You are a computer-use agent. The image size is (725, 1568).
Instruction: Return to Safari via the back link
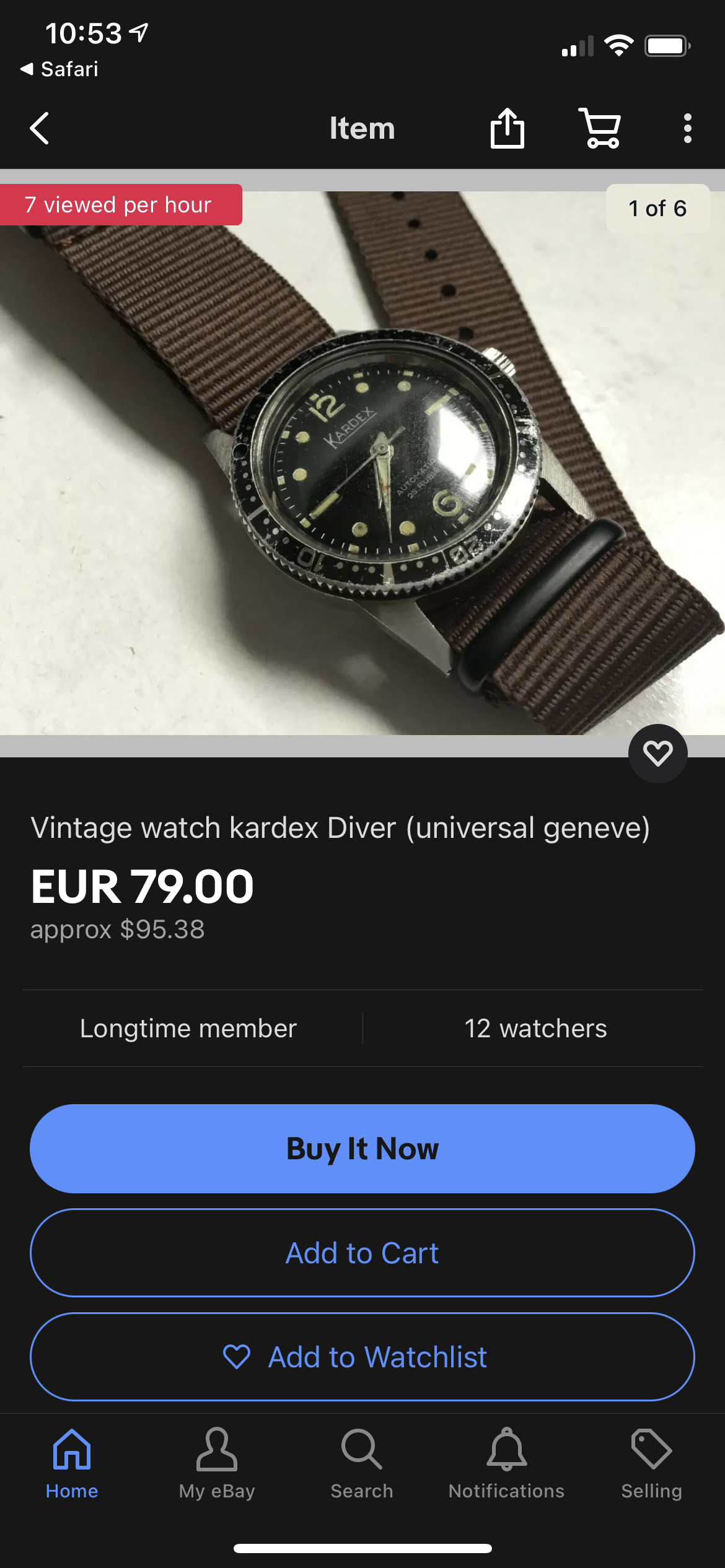click(60, 69)
